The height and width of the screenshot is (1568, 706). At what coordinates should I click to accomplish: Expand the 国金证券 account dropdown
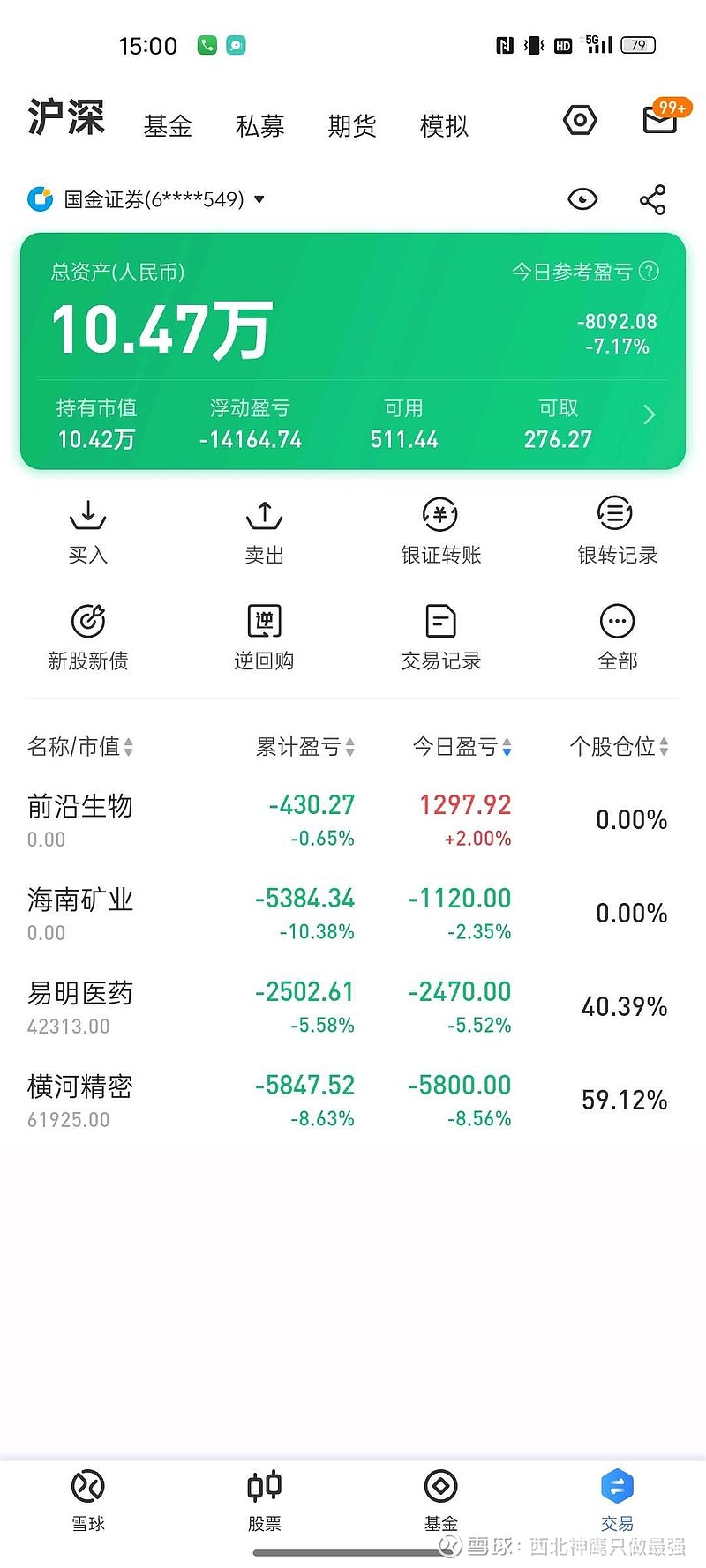[146, 199]
